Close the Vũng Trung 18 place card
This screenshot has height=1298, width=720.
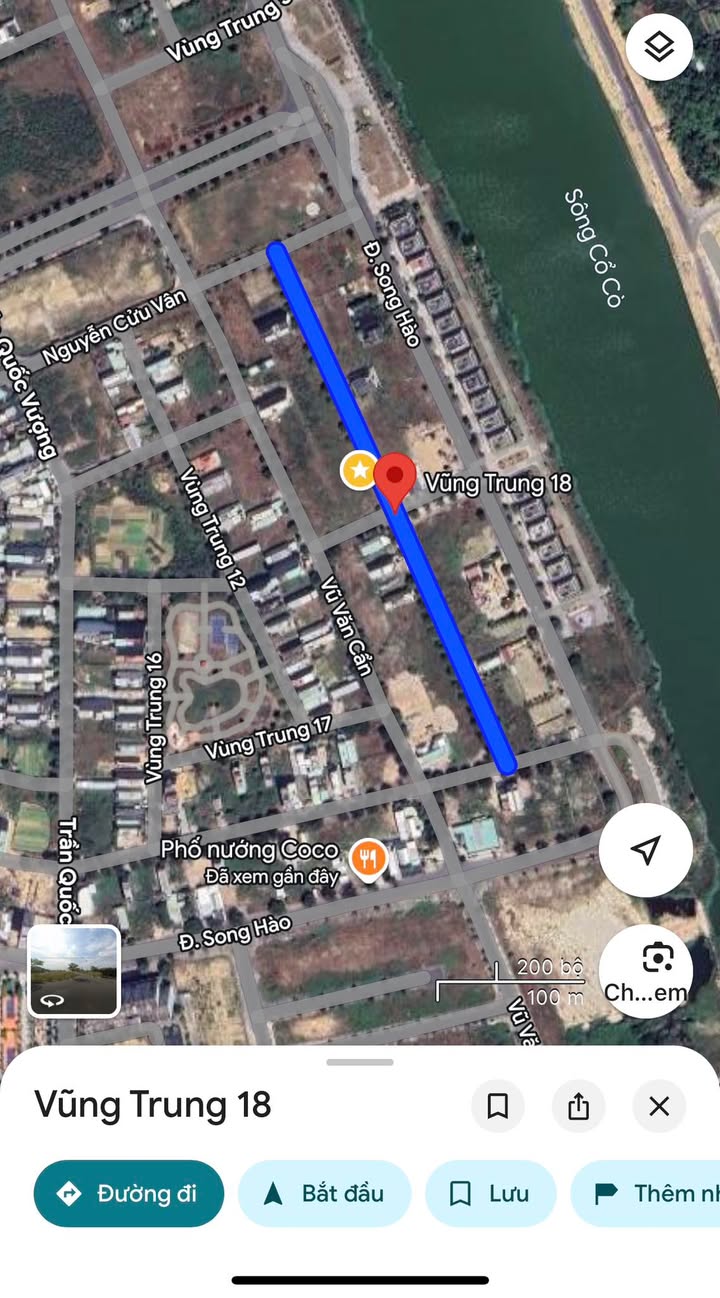pos(659,1106)
